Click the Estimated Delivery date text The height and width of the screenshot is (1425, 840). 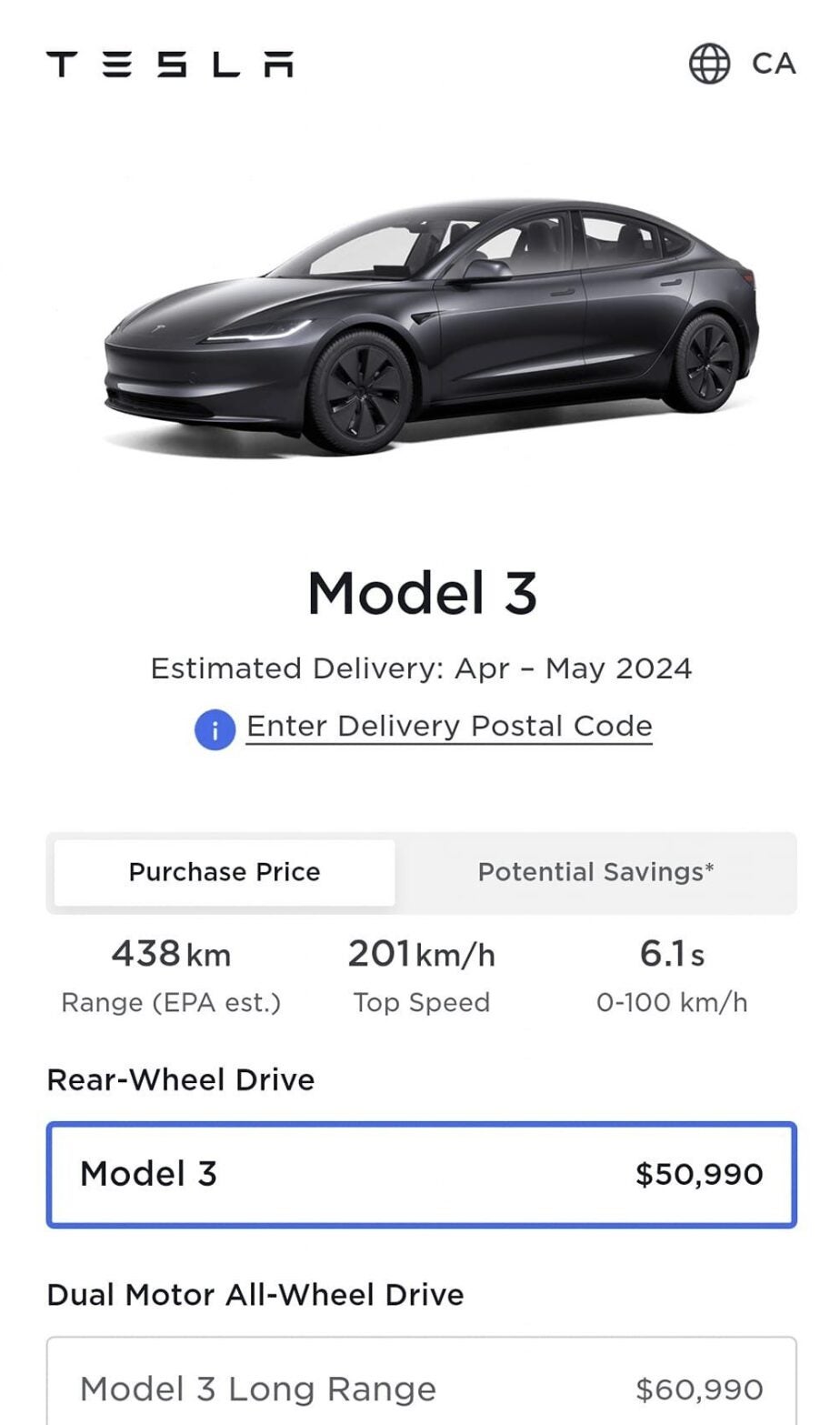[x=421, y=668]
